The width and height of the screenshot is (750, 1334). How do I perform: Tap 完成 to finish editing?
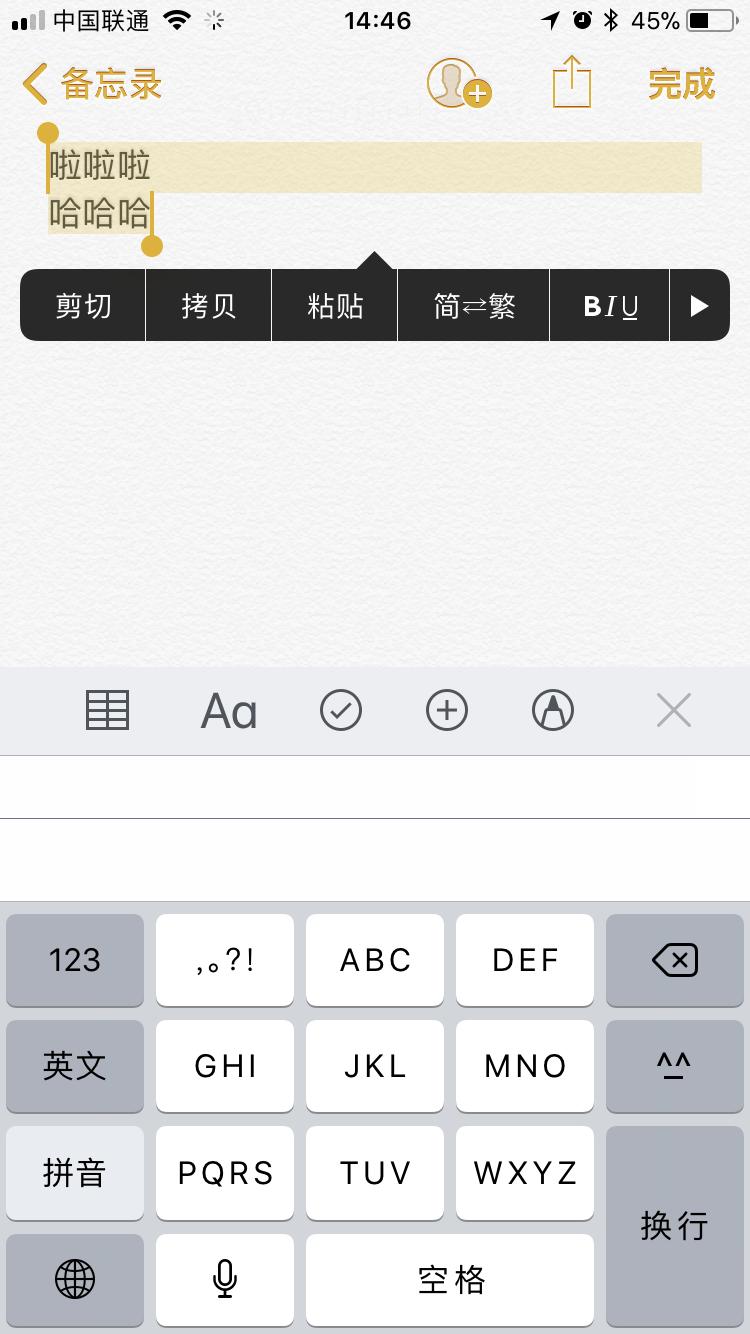tap(681, 84)
